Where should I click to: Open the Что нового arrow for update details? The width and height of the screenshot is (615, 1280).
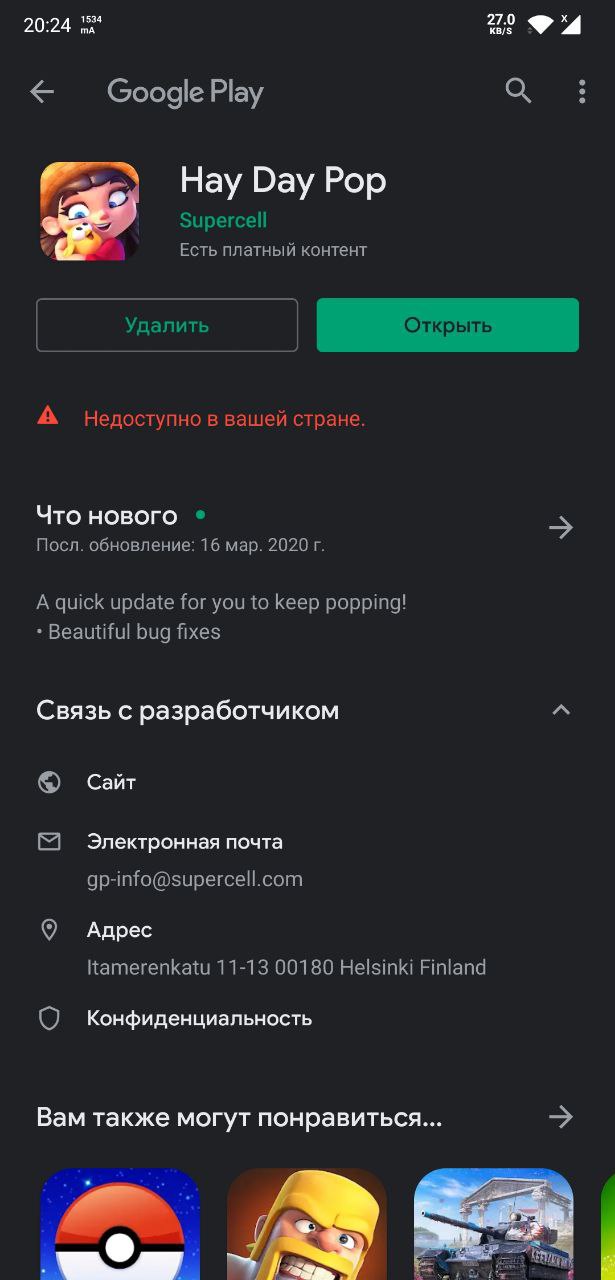click(561, 528)
